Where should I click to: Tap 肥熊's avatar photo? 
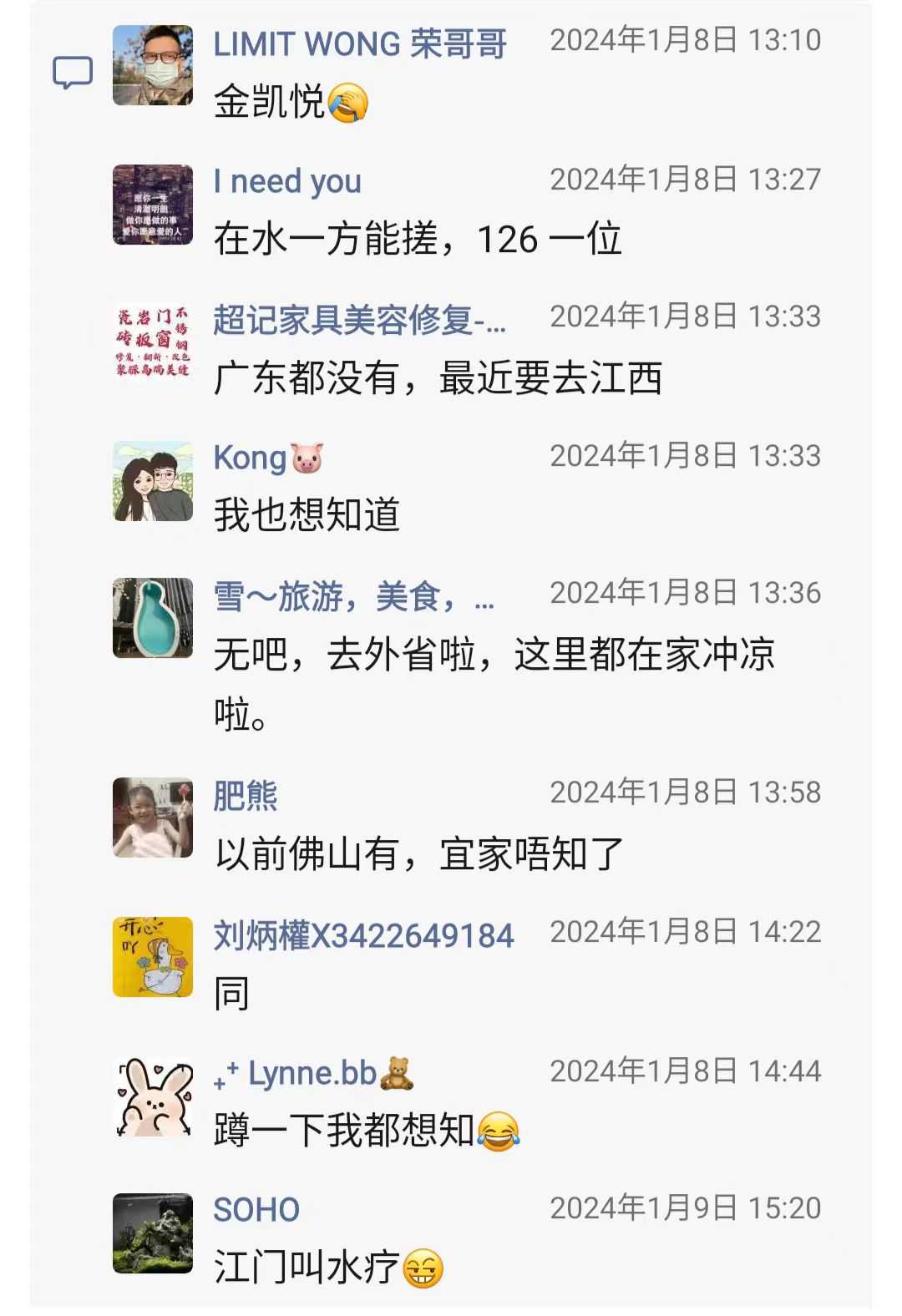tap(153, 817)
